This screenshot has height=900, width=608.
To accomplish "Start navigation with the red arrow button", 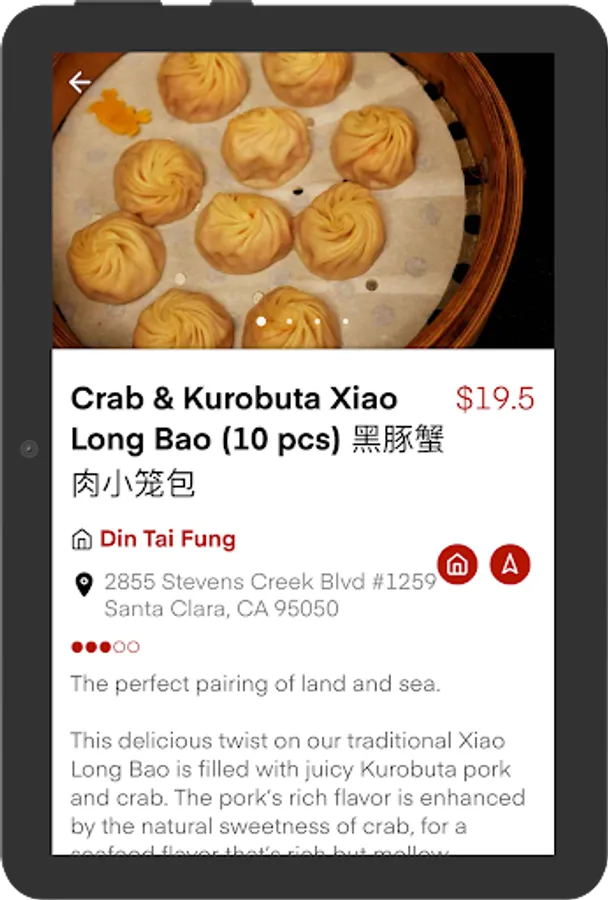I will click(x=510, y=564).
